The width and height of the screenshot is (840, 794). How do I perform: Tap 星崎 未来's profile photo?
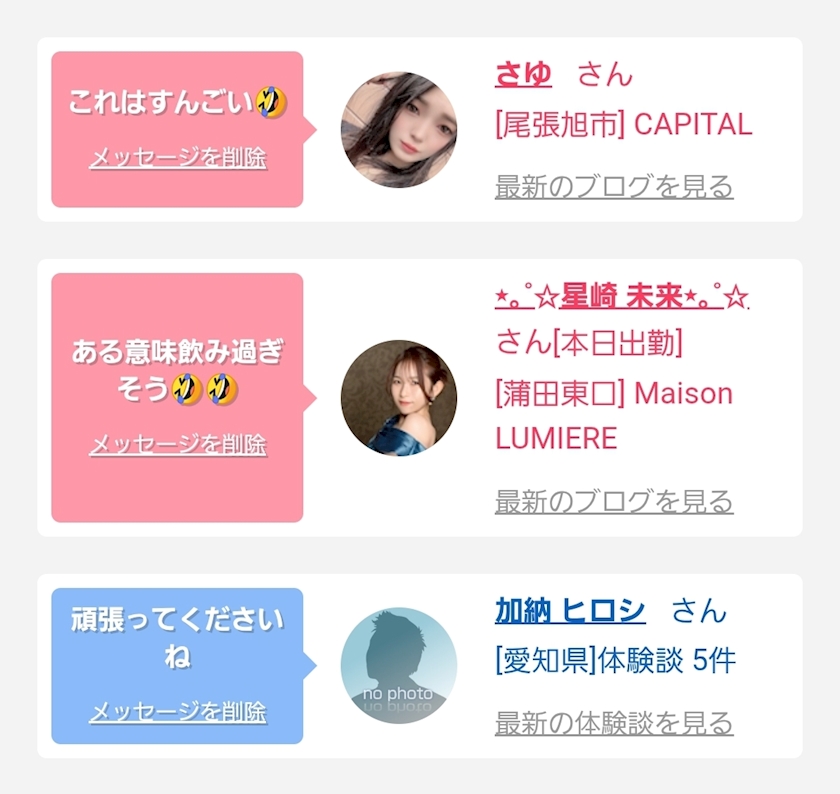[x=399, y=398]
